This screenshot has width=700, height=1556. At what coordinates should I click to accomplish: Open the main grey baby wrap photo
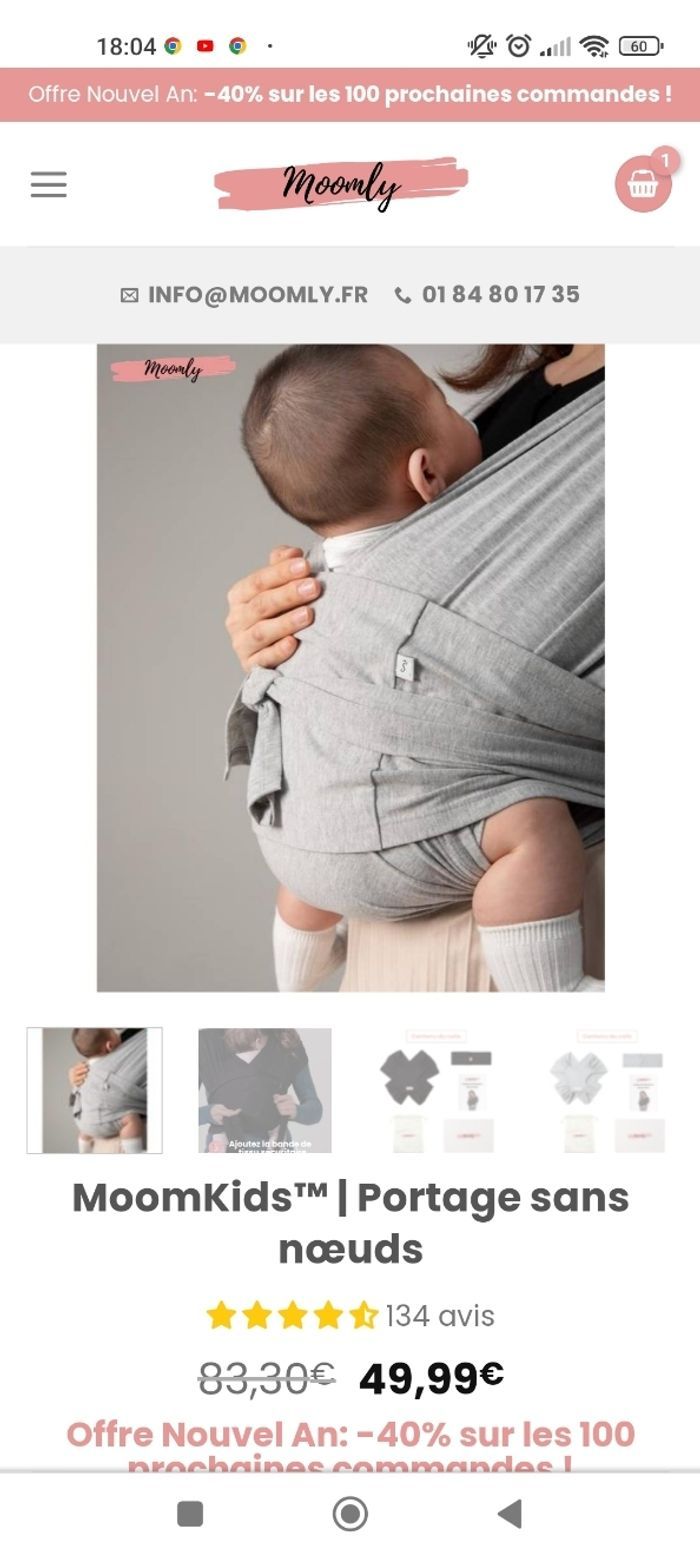point(350,667)
